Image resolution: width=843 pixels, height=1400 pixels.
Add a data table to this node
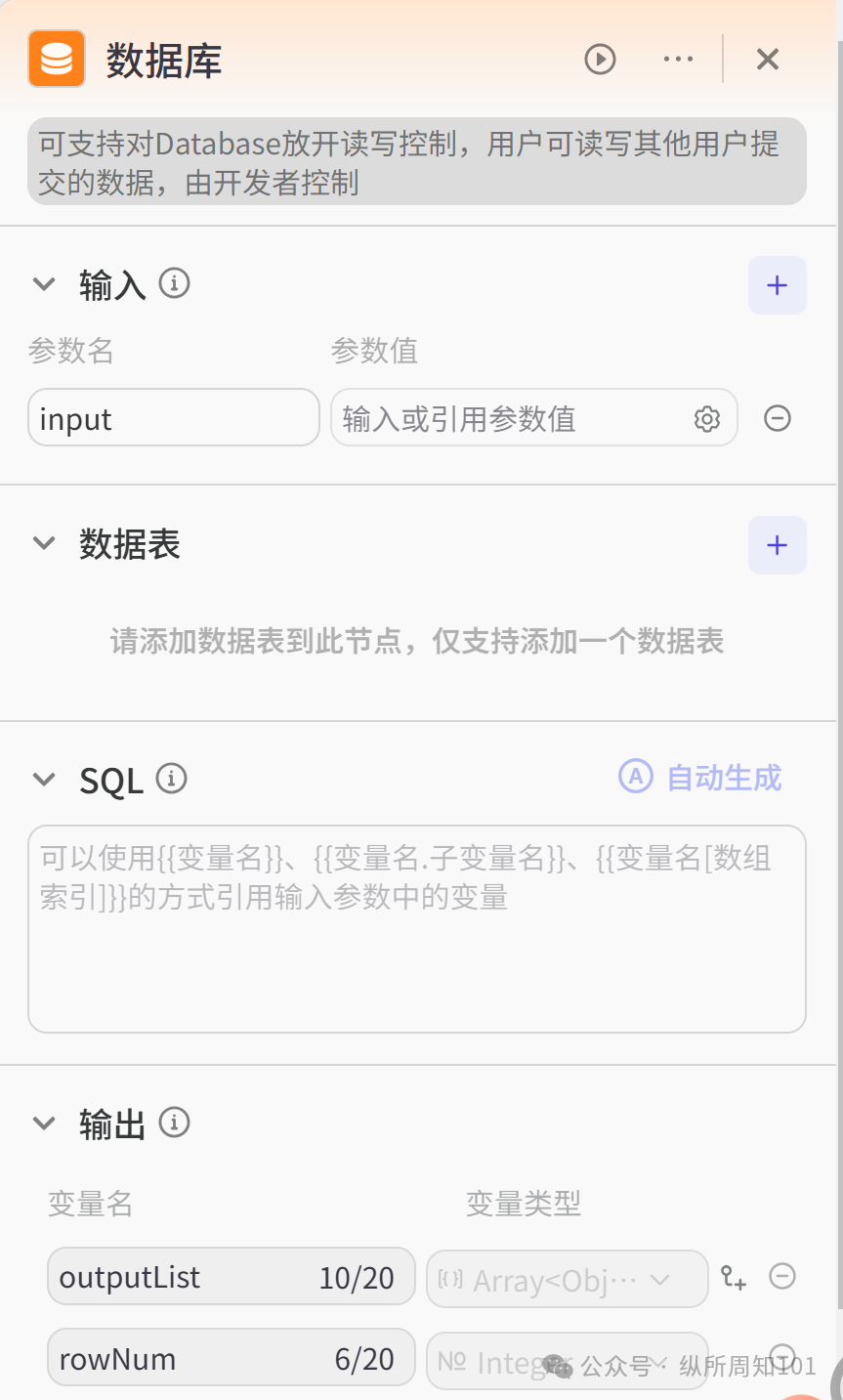(x=777, y=545)
